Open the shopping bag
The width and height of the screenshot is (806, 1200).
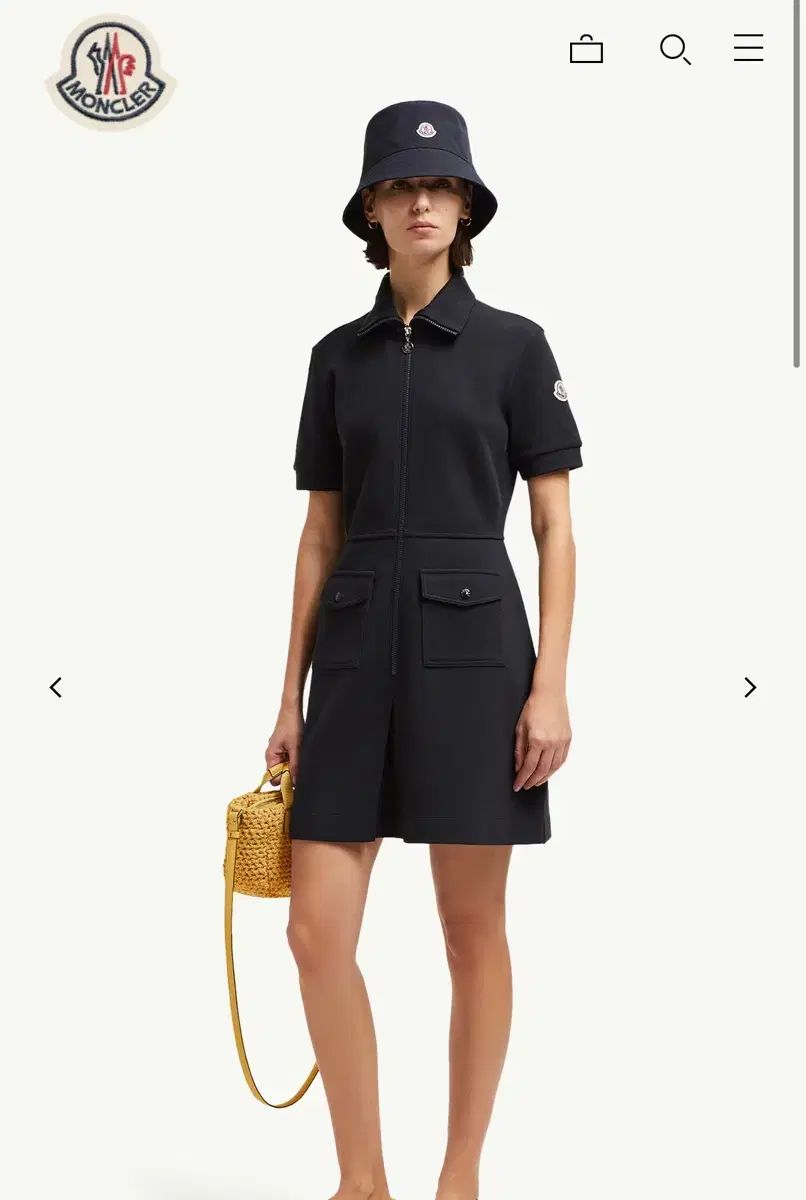[586, 49]
